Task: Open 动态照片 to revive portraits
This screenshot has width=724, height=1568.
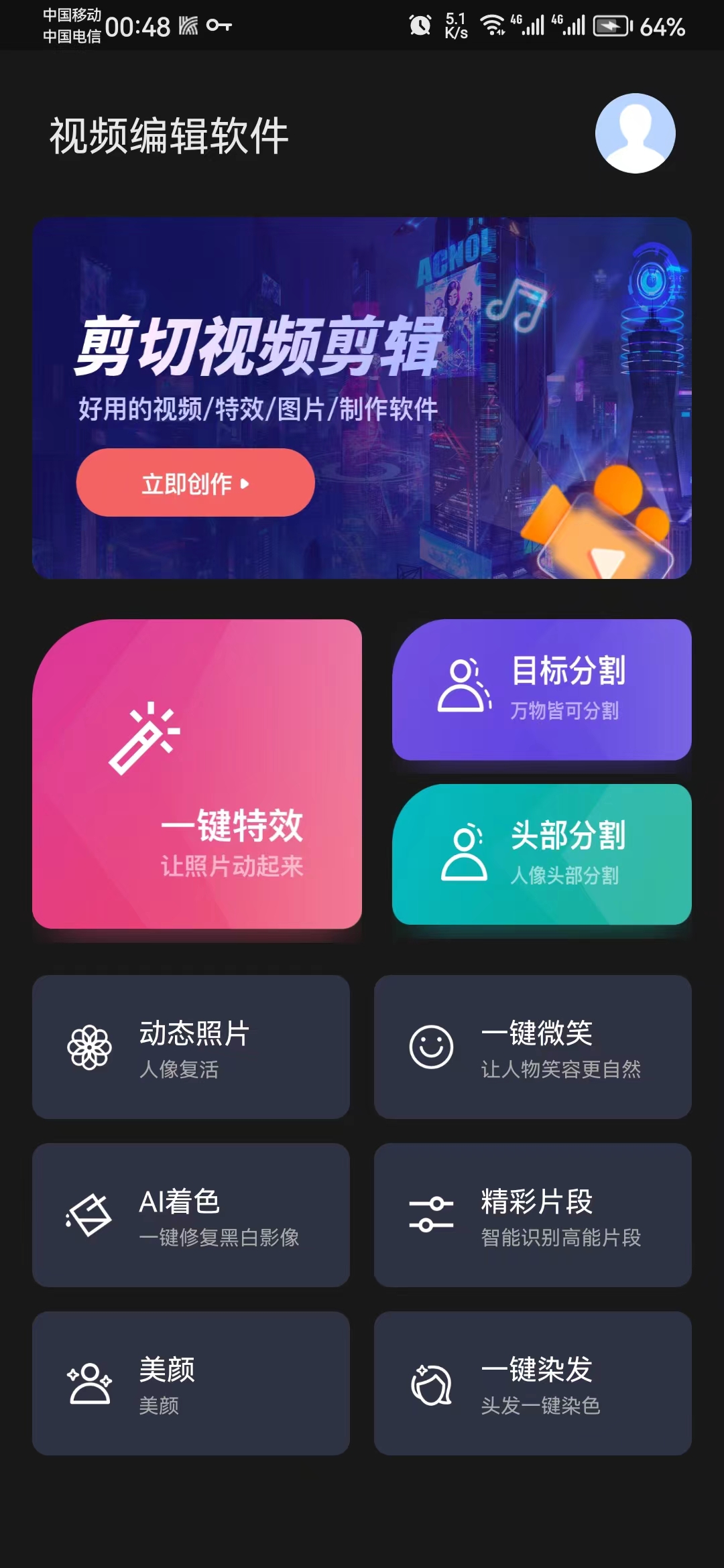Action: 190,1049
